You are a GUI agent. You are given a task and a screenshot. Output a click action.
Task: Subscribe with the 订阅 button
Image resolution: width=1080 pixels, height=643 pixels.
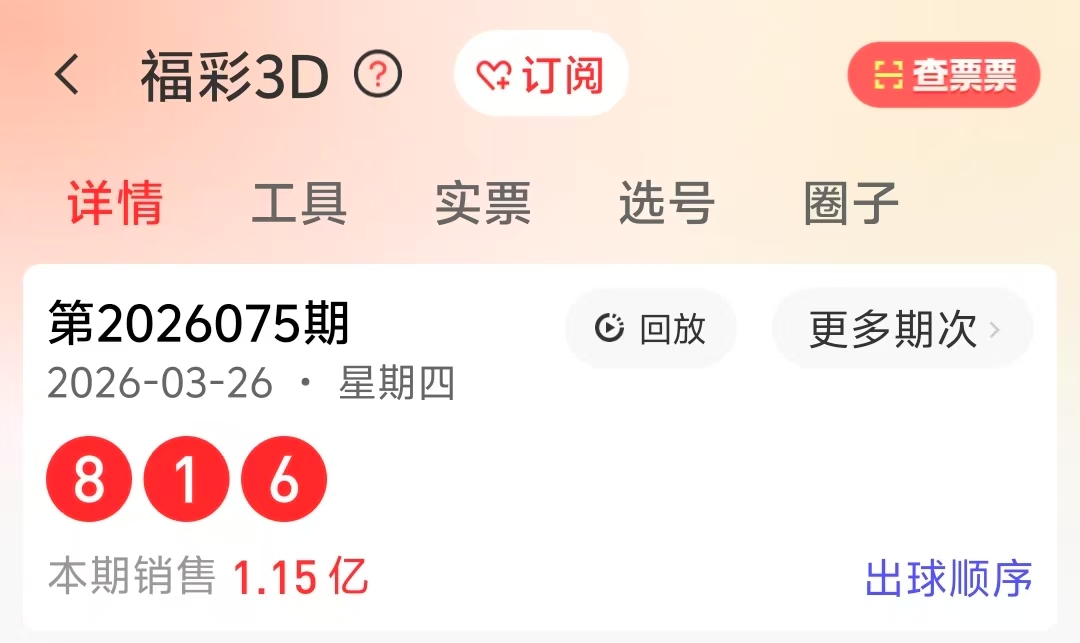tap(541, 75)
